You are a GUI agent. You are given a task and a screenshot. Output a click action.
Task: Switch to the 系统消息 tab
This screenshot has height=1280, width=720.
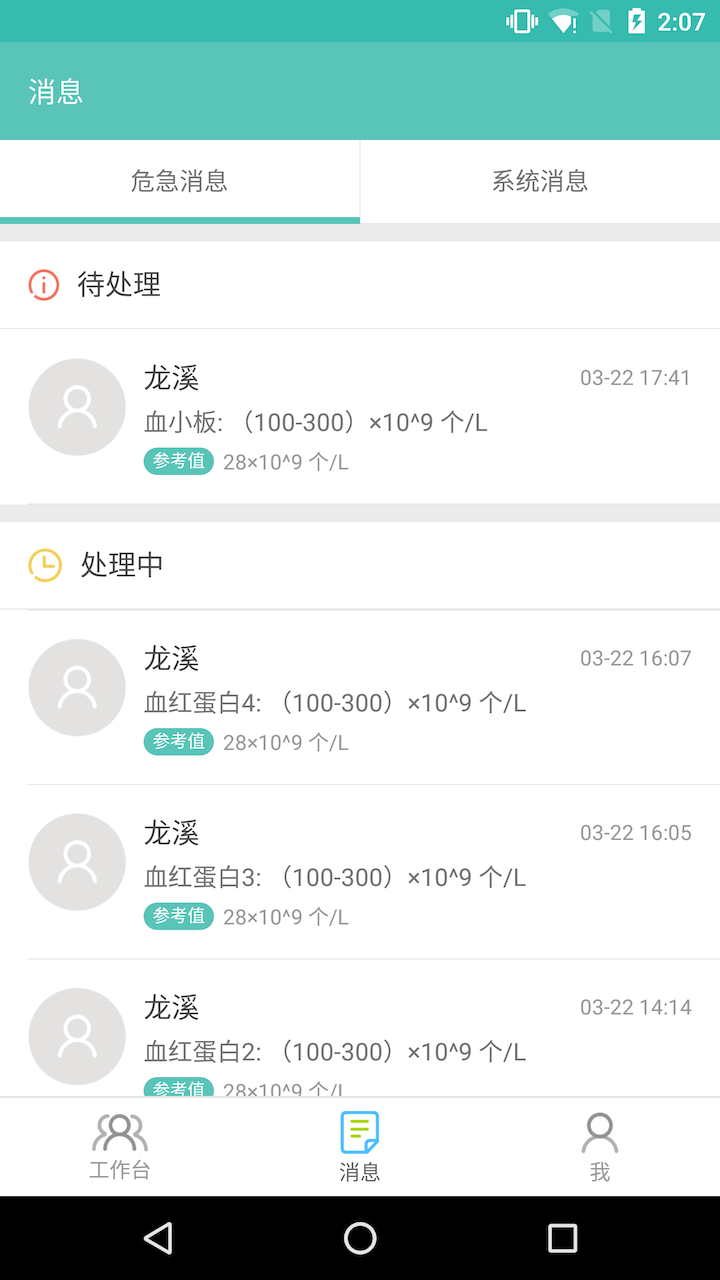pyautogui.click(x=540, y=181)
